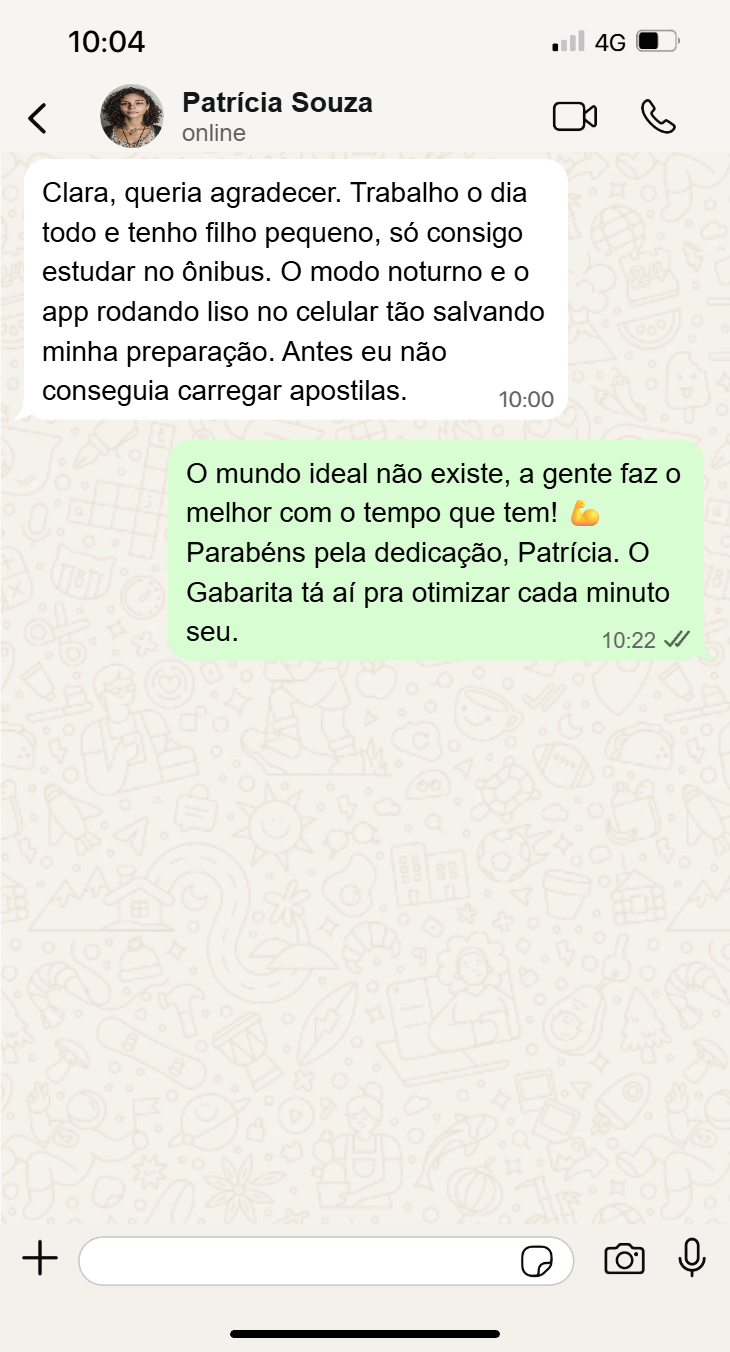Viewport: 730px width, 1352px height.
Task: Select your green reply message bubble
Action: click(440, 552)
